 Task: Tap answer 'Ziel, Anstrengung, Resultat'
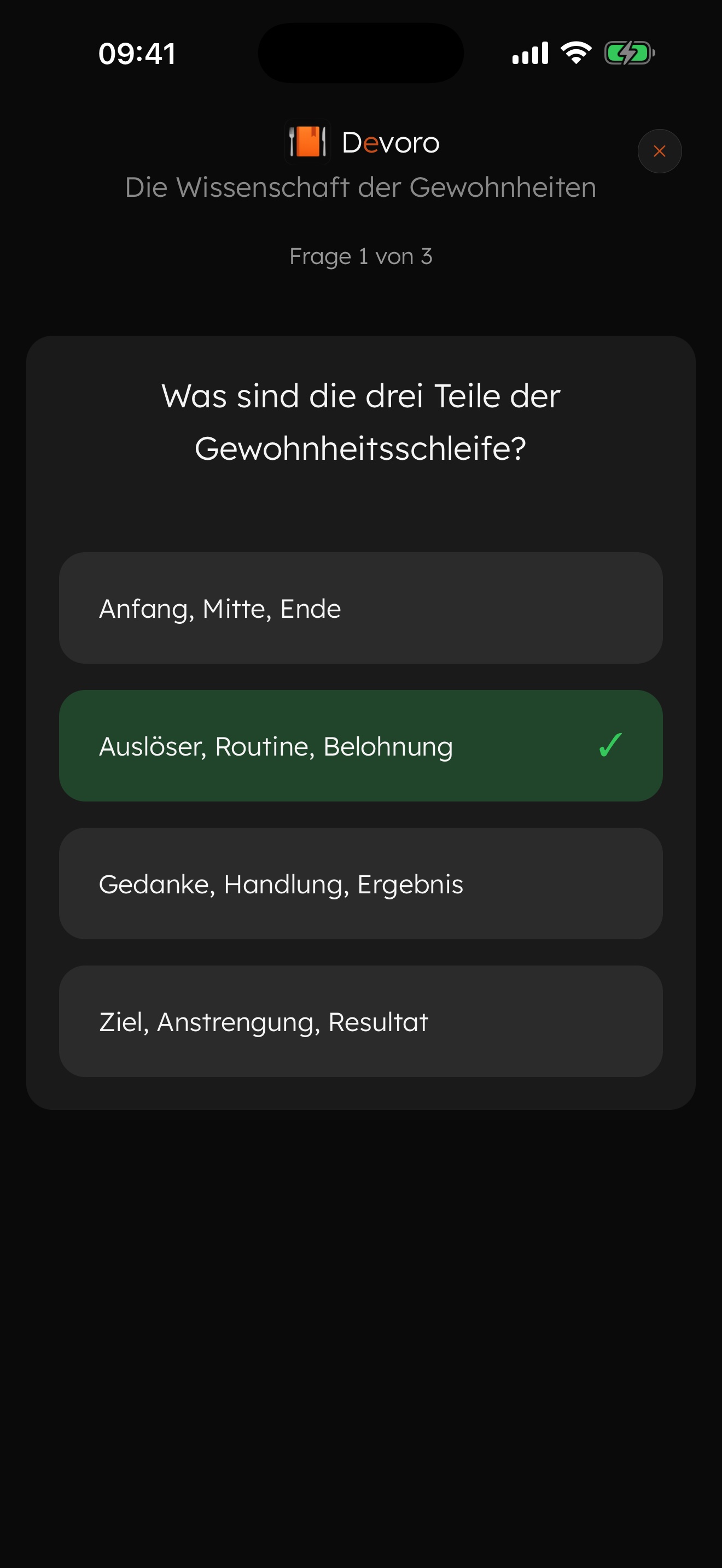click(x=360, y=1021)
